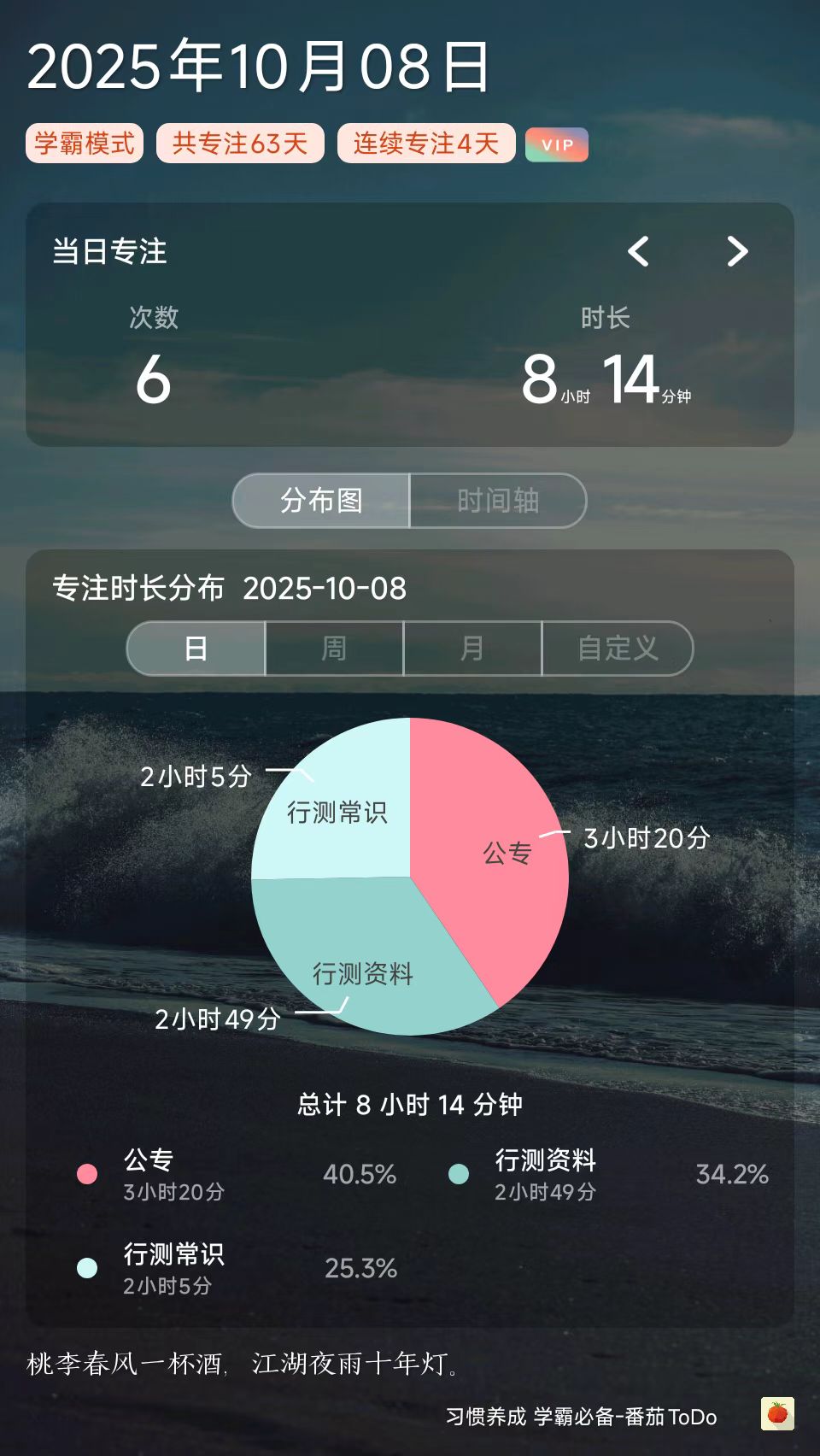Click the 专注时长分布 title
Screen dimensions: 820x1456
click(139, 589)
